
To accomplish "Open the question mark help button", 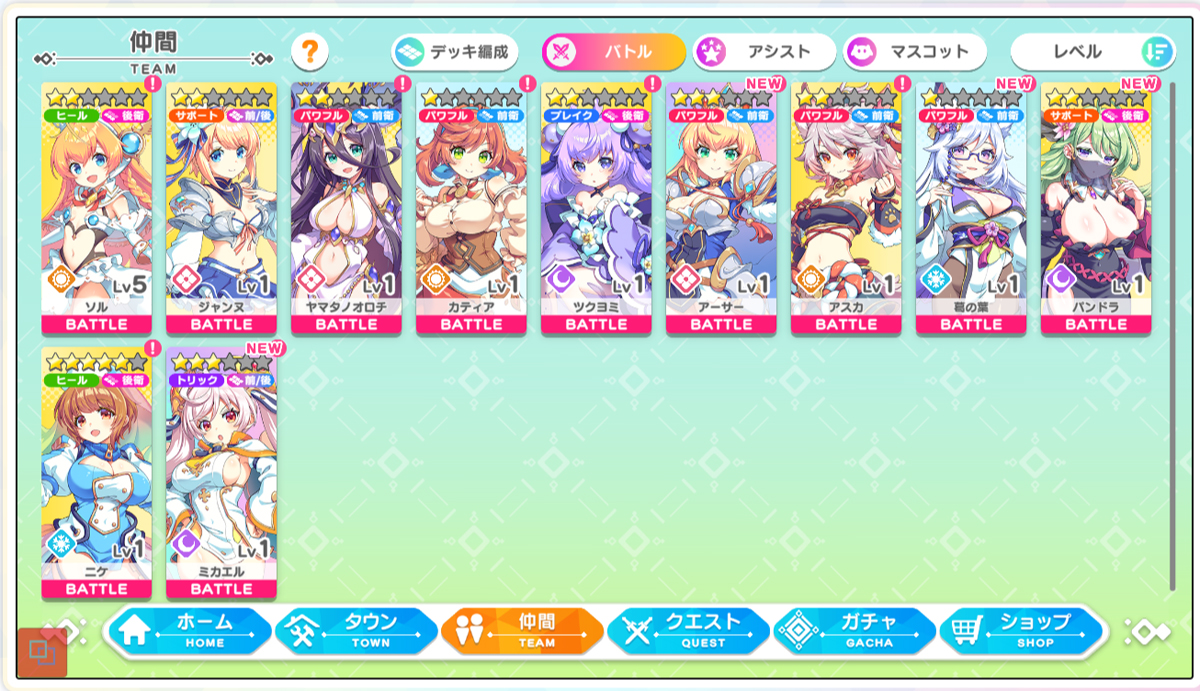I will point(310,51).
